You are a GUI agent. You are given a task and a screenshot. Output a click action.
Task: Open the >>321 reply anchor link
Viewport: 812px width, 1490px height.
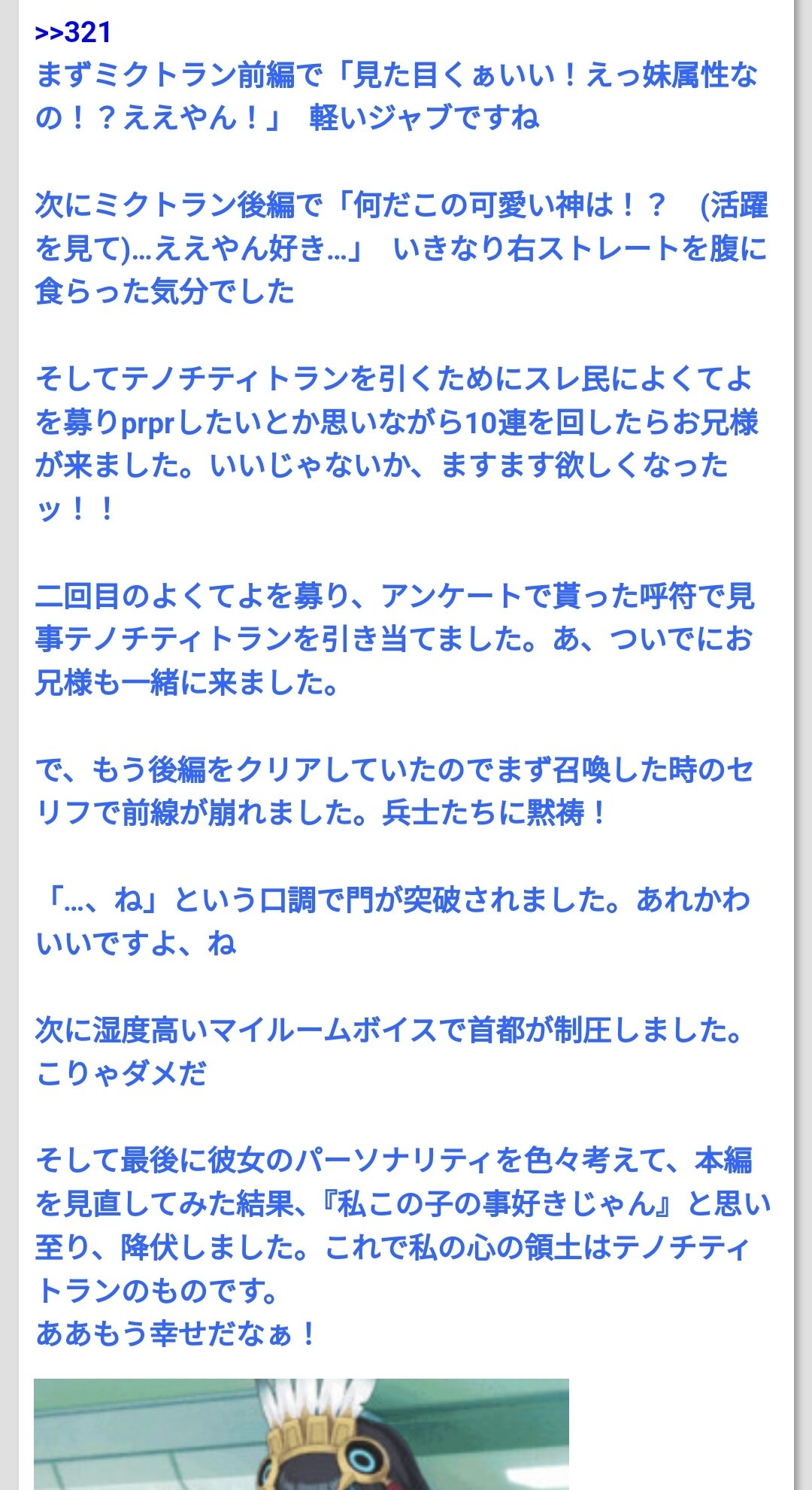coord(73,32)
